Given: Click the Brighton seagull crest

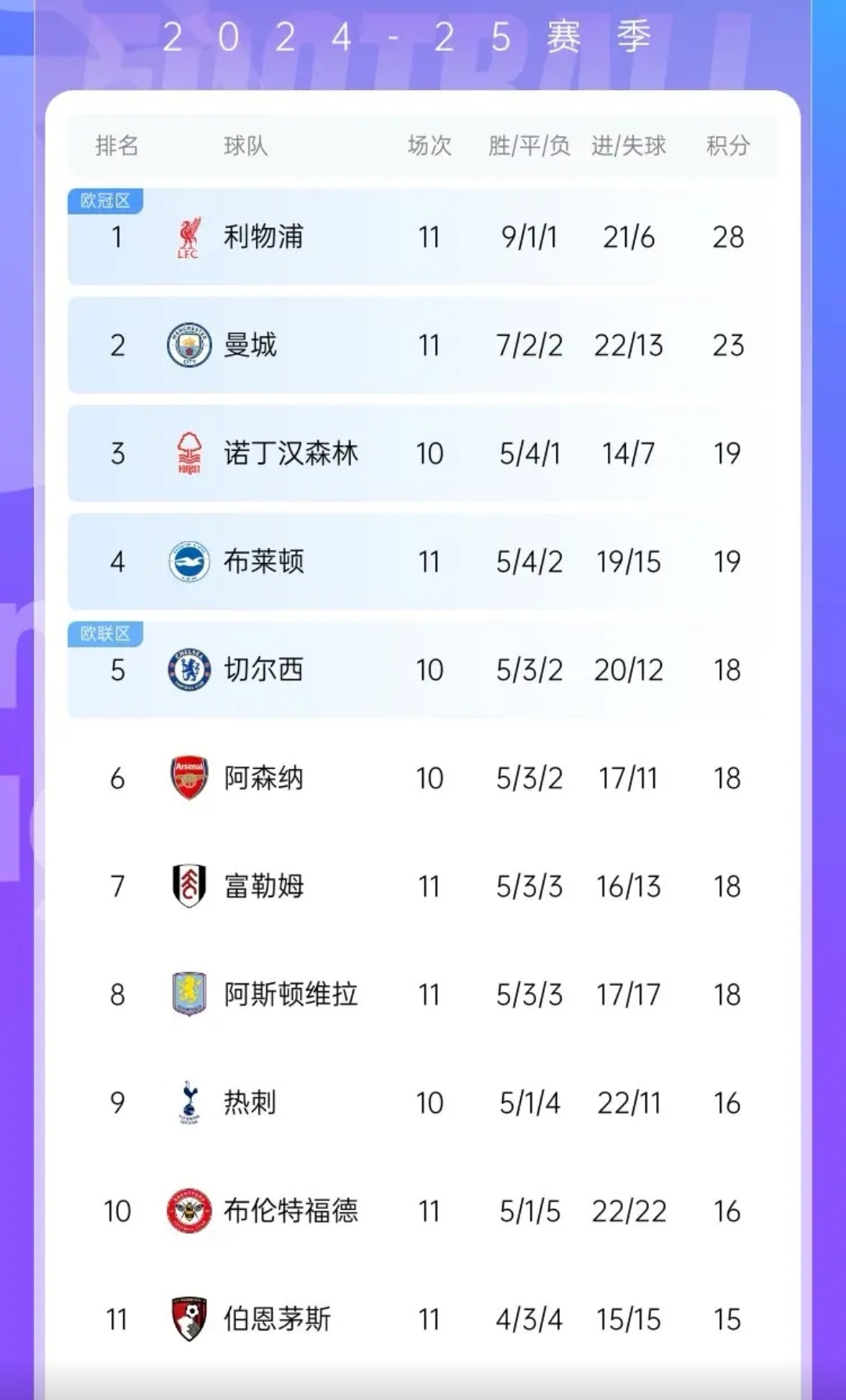Looking at the screenshot, I should [x=187, y=561].
